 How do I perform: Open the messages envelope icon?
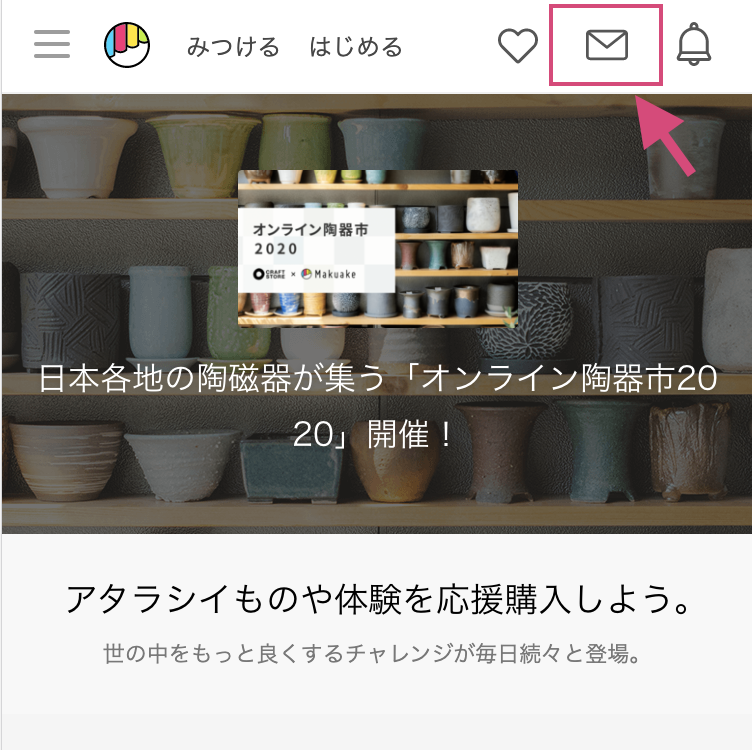coord(606,46)
